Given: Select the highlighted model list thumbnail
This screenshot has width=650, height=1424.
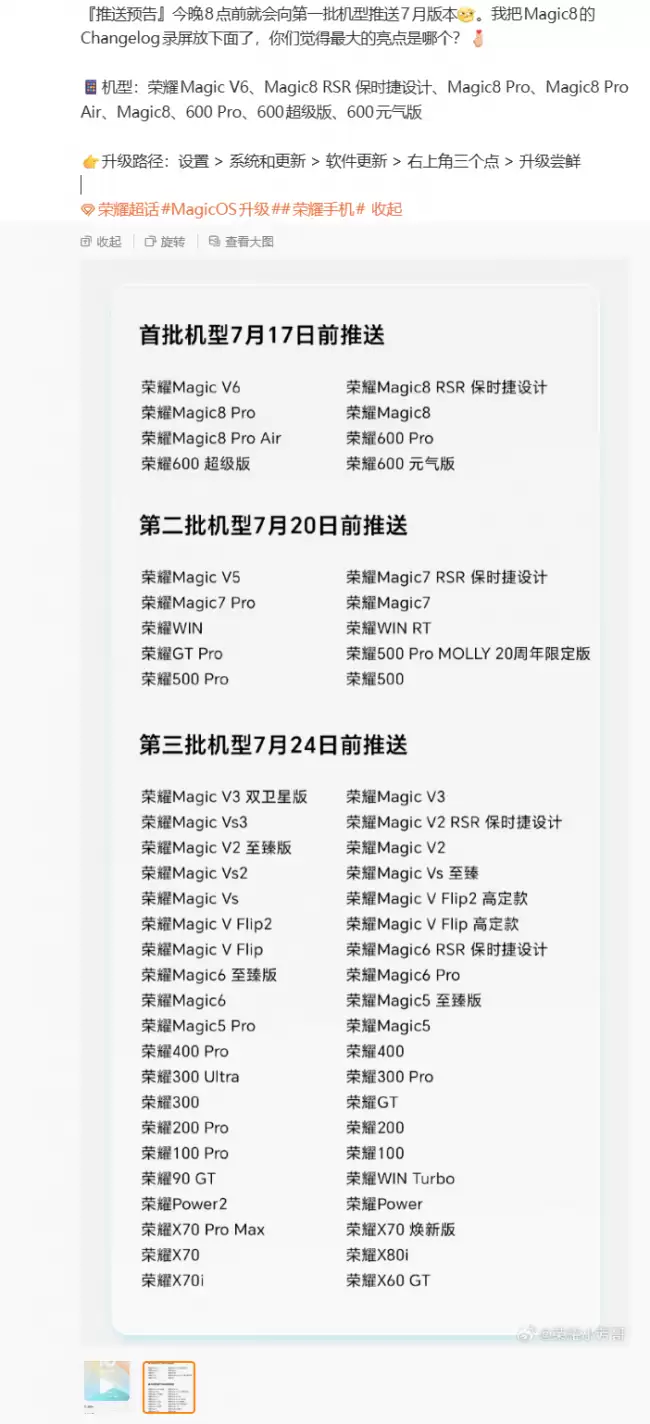Looking at the screenshot, I should pos(169,1386).
